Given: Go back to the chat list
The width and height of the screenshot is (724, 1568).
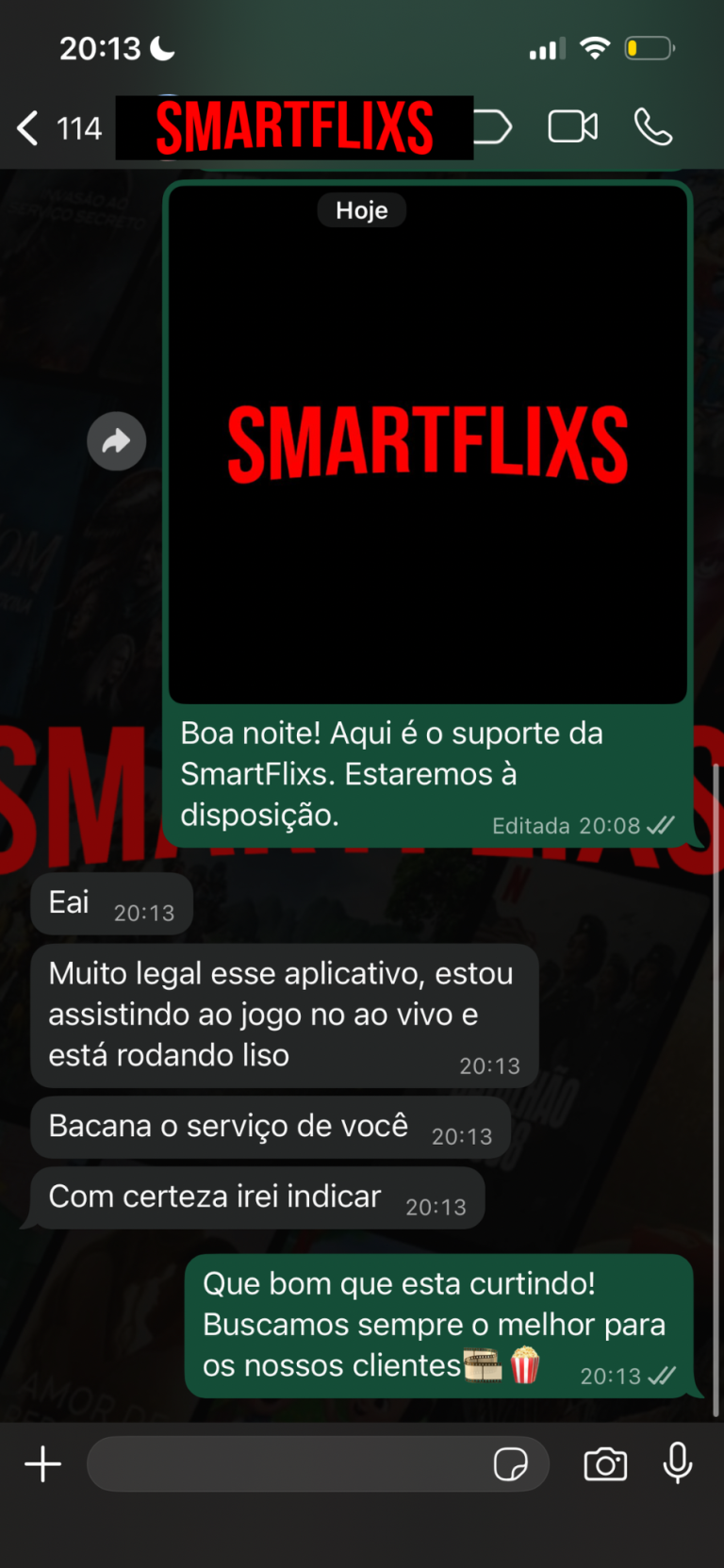Looking at the screenshot, I should [x=30, y=128].
